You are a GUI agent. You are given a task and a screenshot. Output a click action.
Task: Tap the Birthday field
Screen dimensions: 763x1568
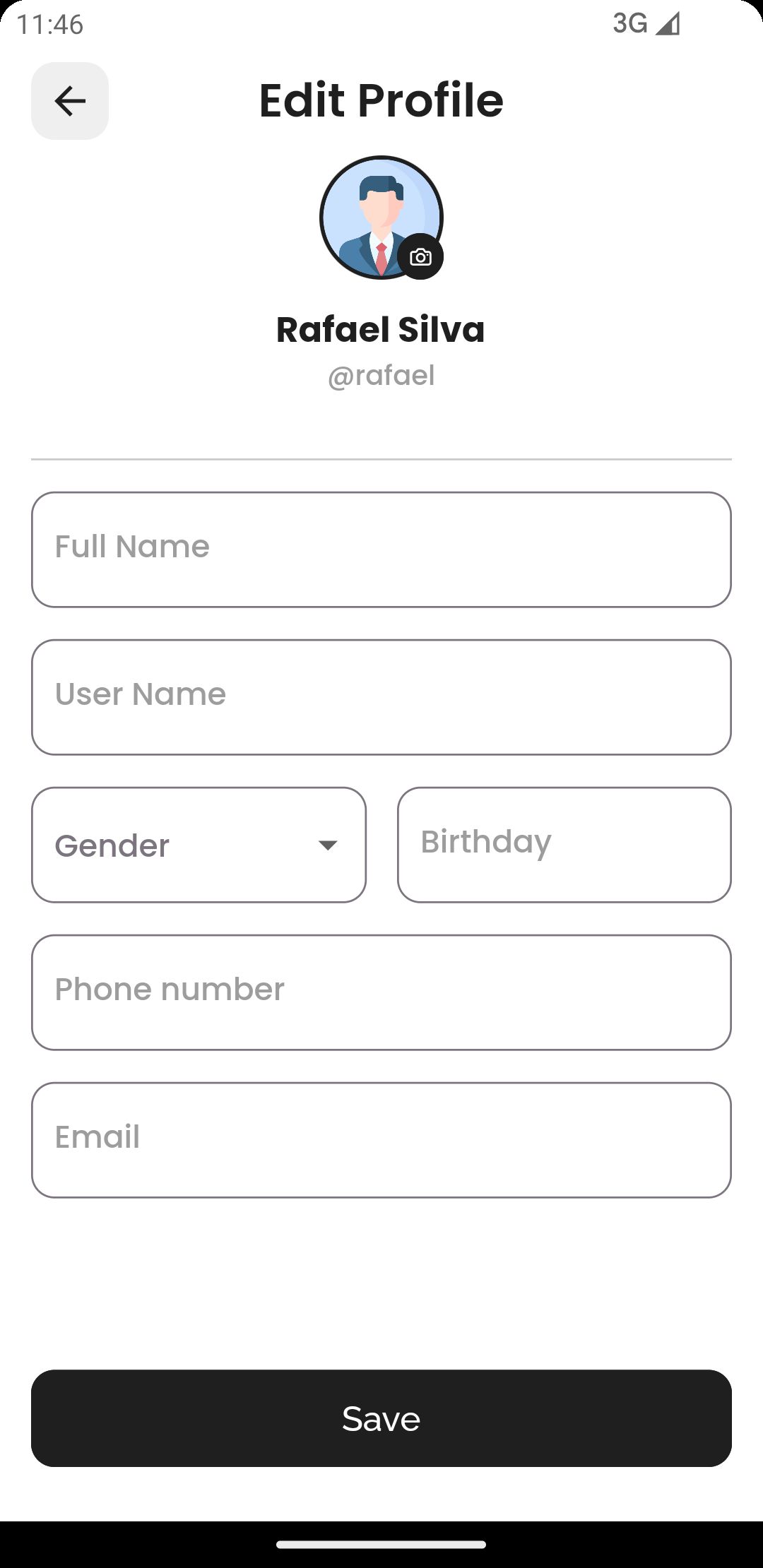coord(564,845)
